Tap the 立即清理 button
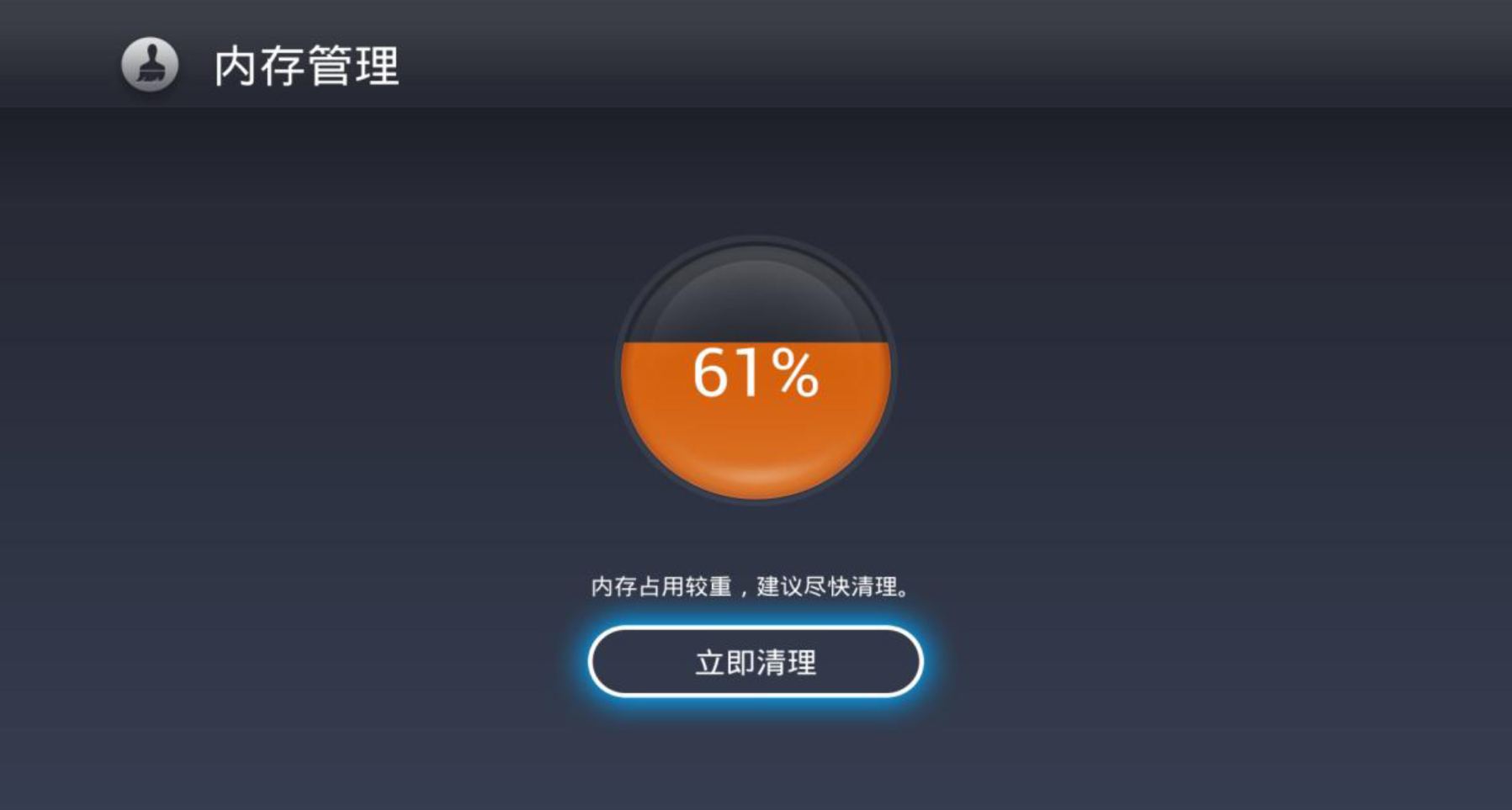The width and height of the screenshot is (1512, 810). pyautogui.click(x=755, y=662)
